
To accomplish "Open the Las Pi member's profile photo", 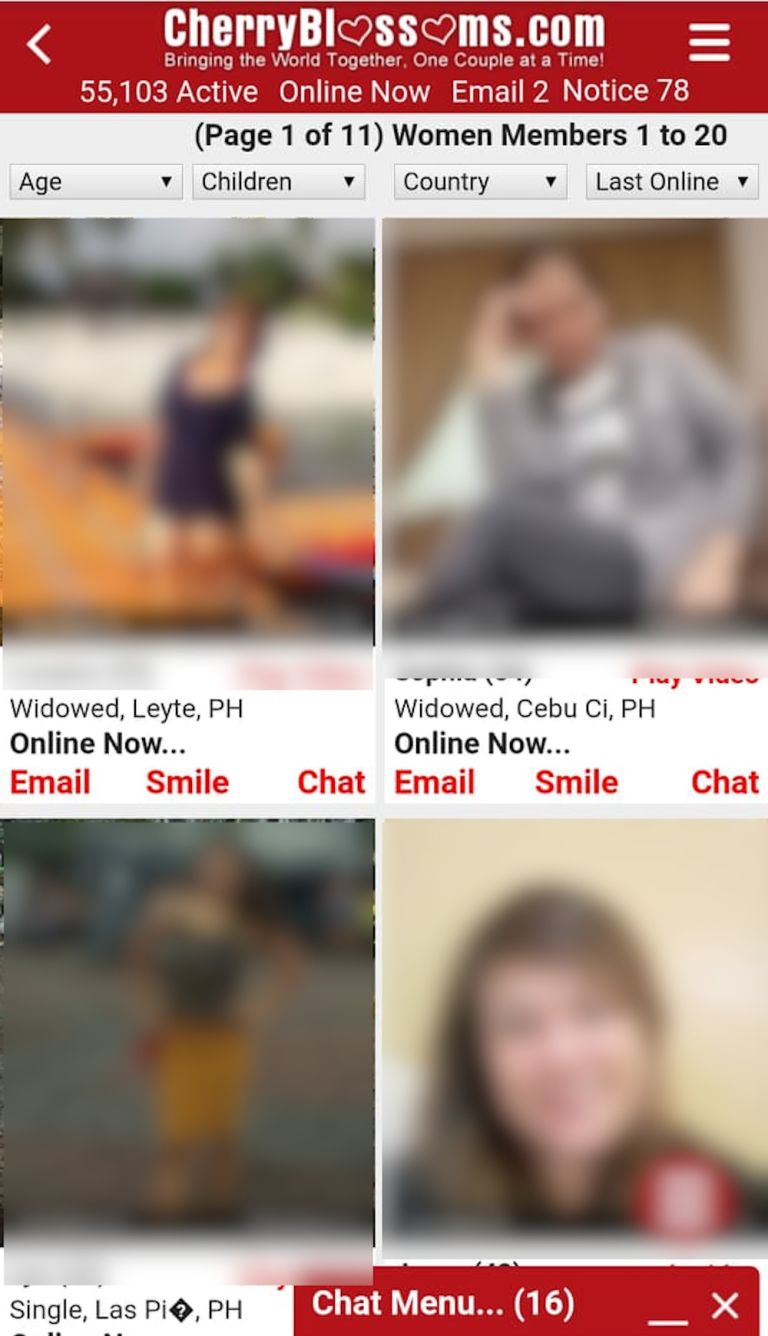I will coord(188,1030).
